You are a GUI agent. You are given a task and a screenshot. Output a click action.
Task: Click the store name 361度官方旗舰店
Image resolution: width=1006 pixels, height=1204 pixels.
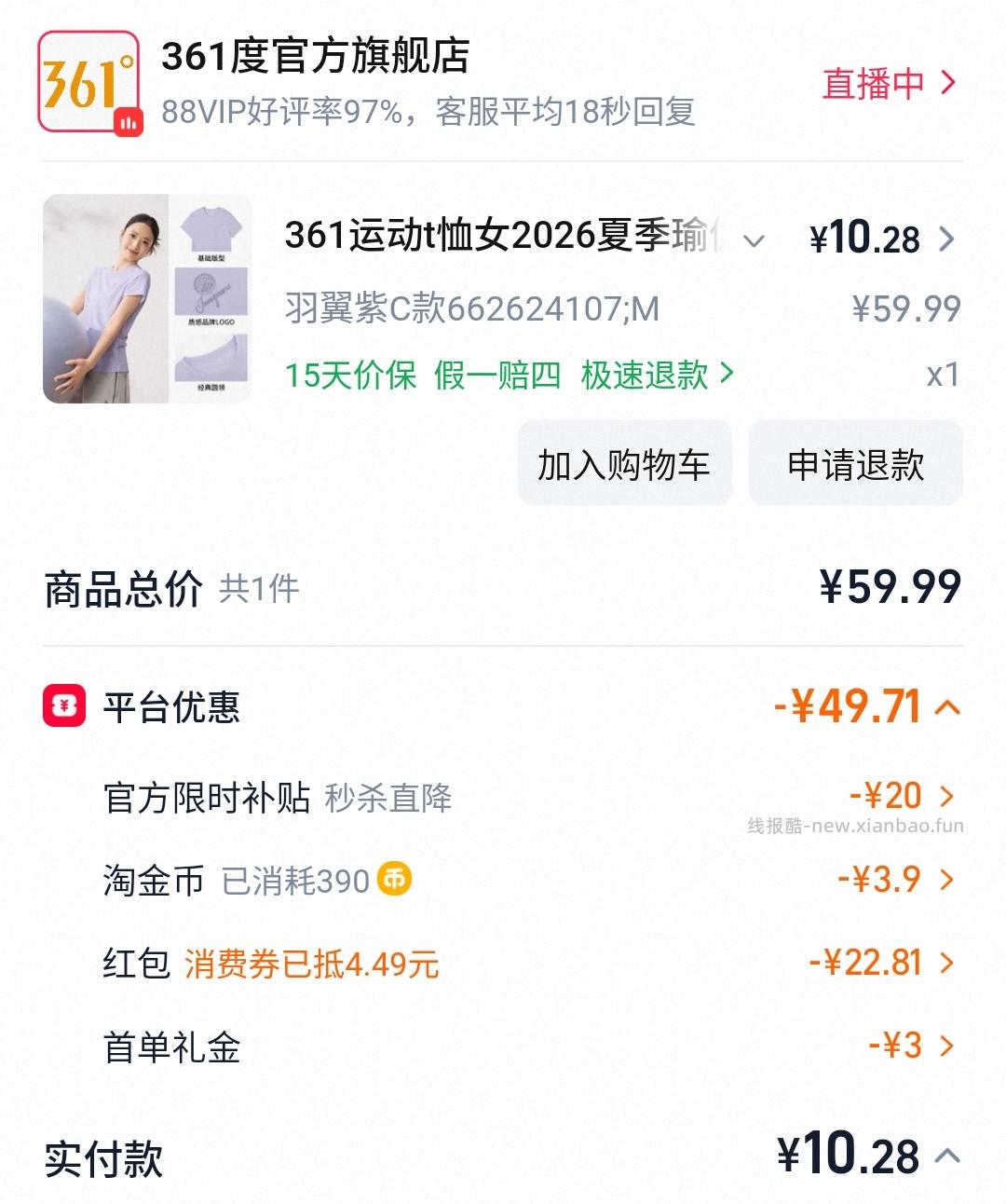pos(312,62)
